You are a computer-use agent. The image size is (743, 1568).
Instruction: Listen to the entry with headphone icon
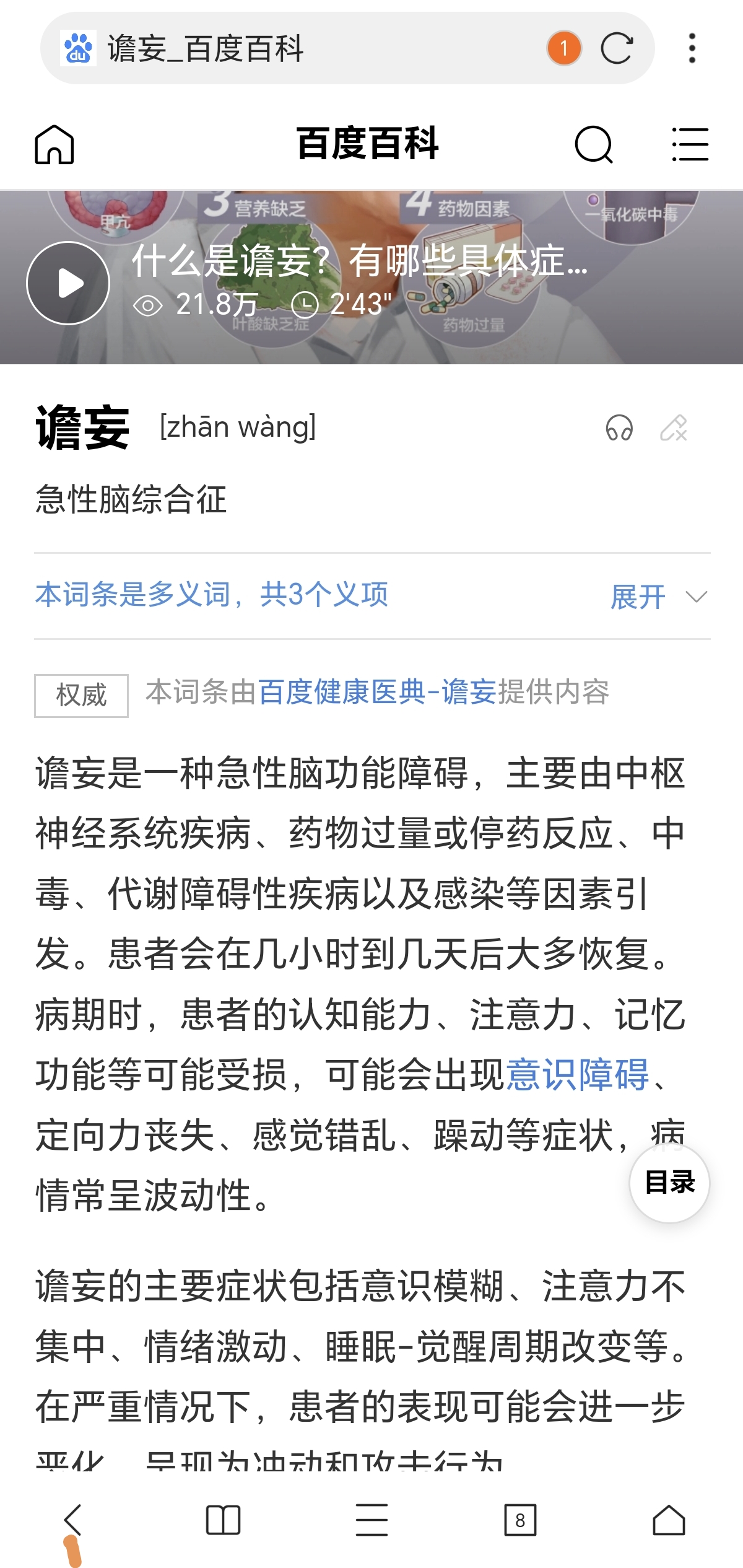(x=619, y=427)
